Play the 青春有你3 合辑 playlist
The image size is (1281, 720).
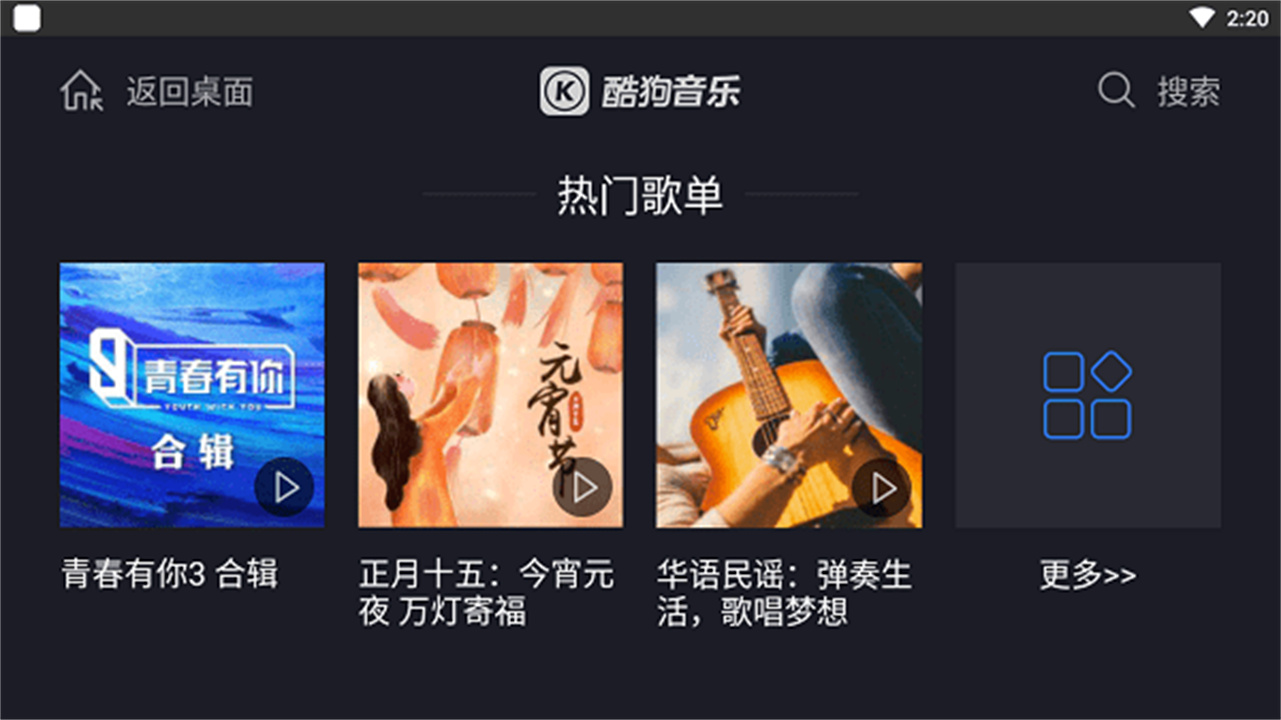tap(285, 487)
